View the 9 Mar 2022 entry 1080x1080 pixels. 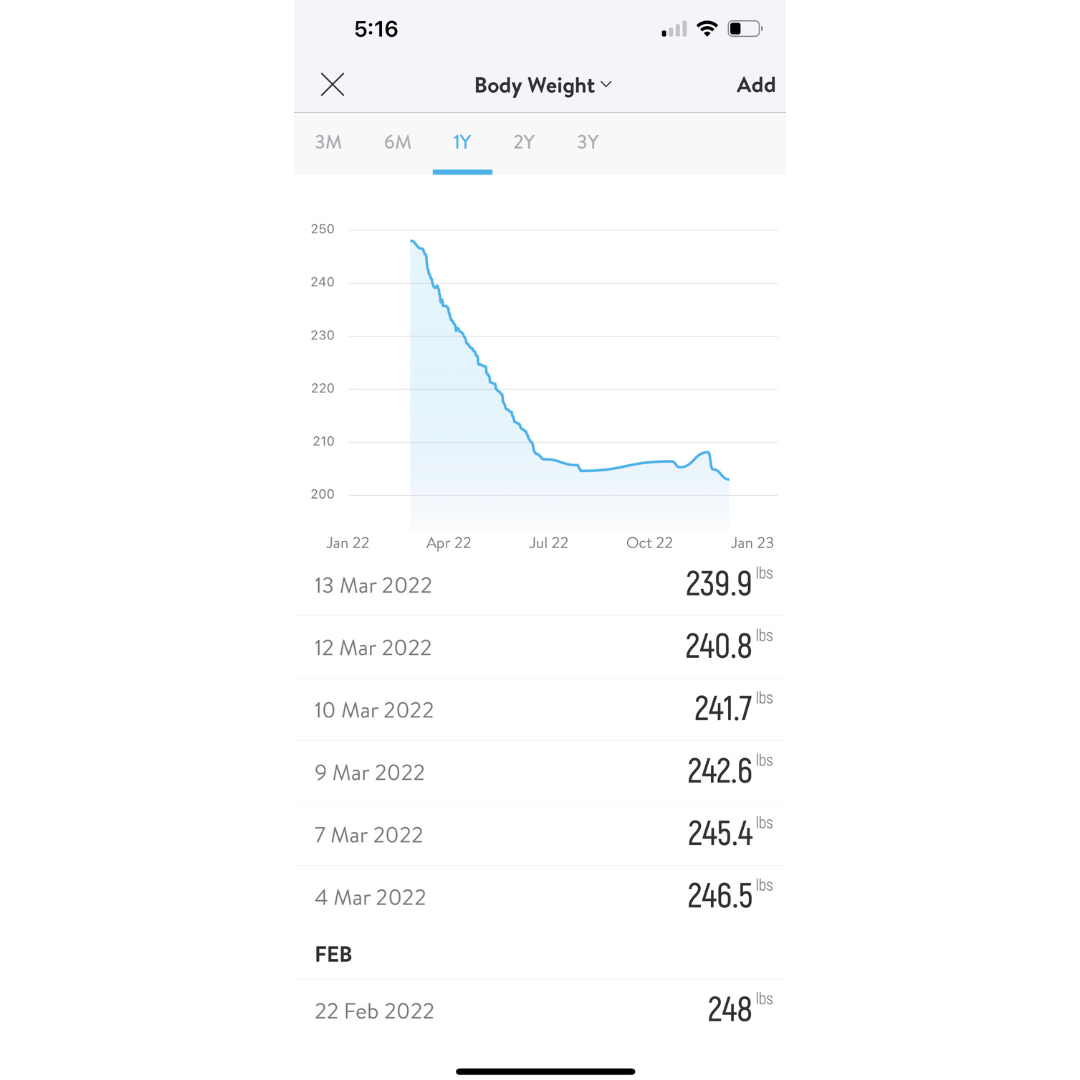tap(540, 772)
